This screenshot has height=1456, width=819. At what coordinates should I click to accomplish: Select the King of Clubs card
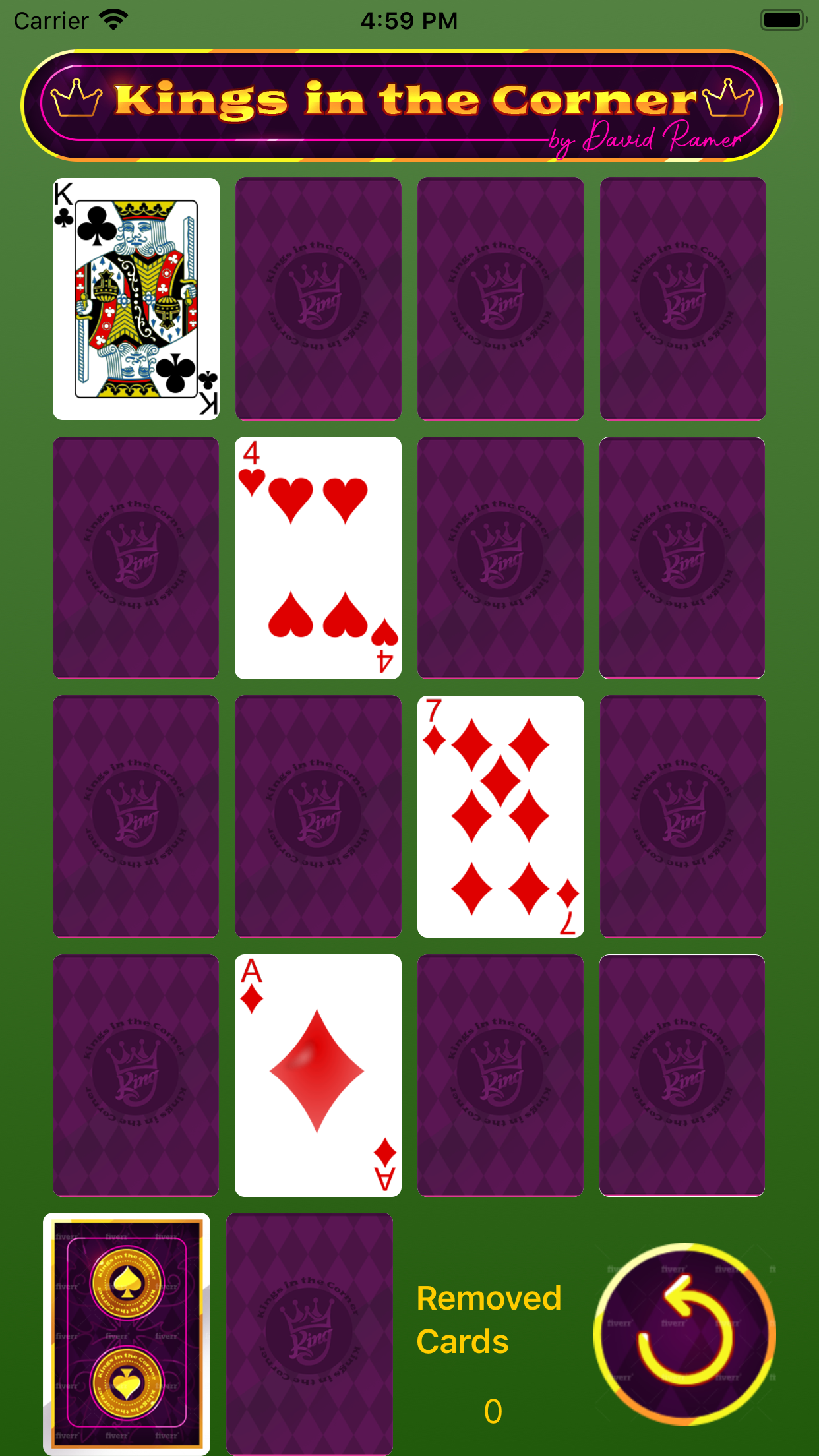136,299
